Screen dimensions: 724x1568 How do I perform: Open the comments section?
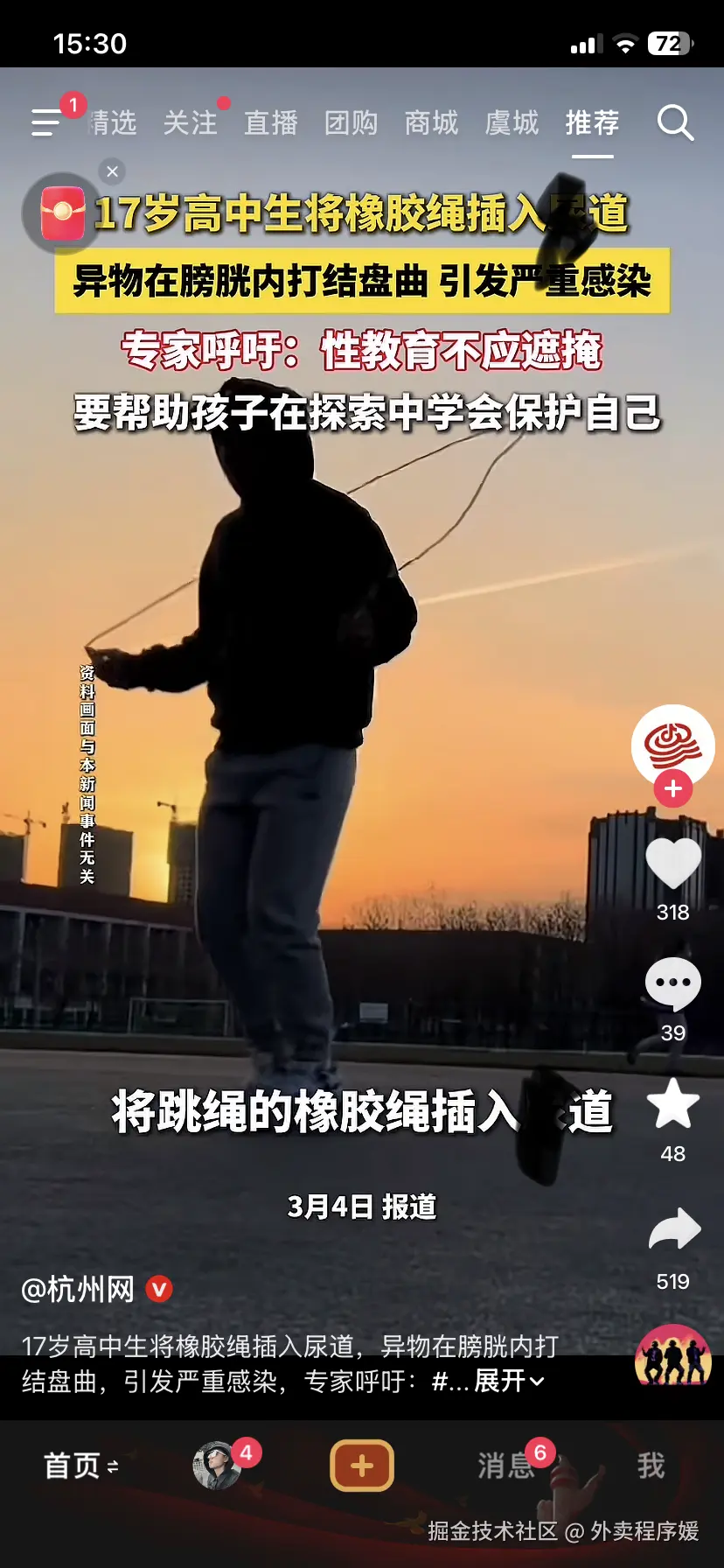click(x=672, y=983)
